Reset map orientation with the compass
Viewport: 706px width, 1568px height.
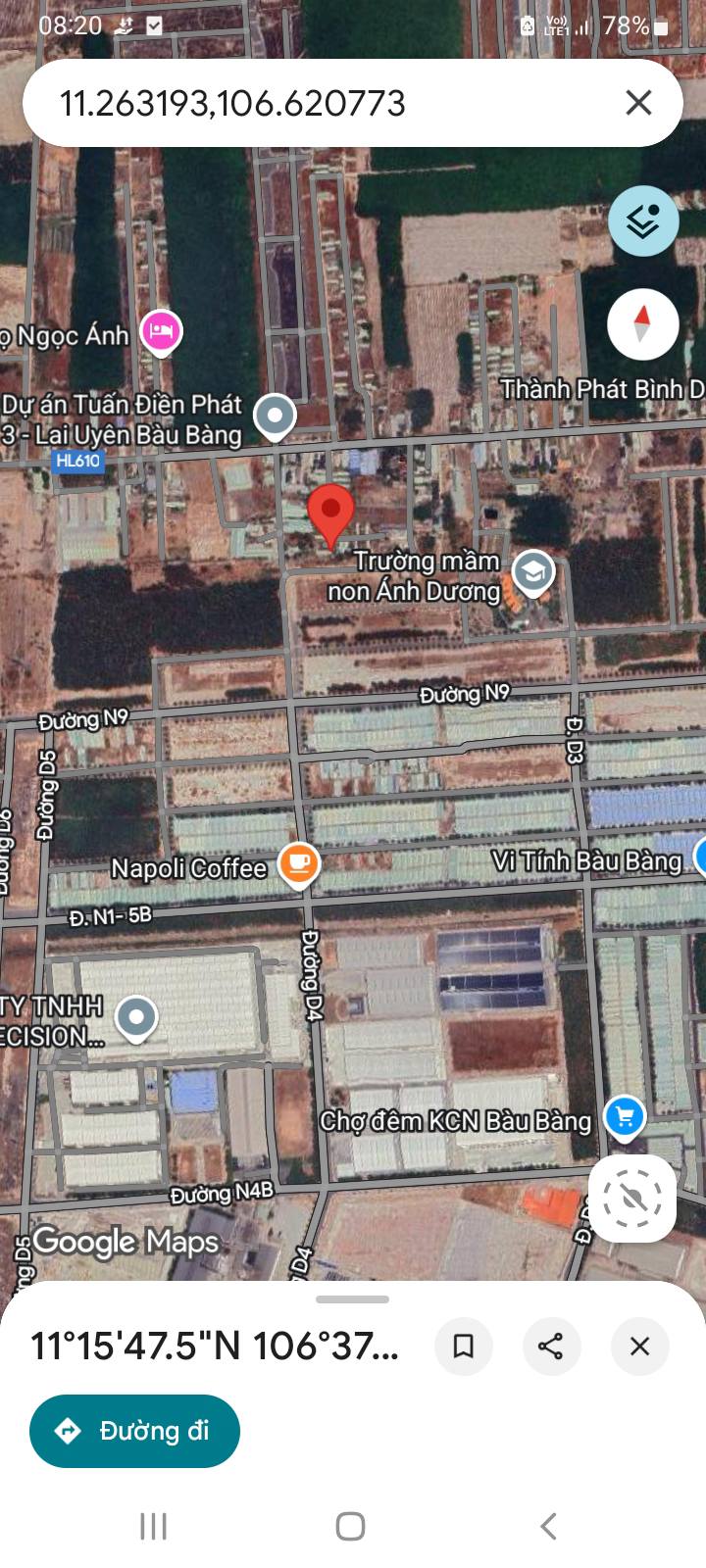click(643, 324)
